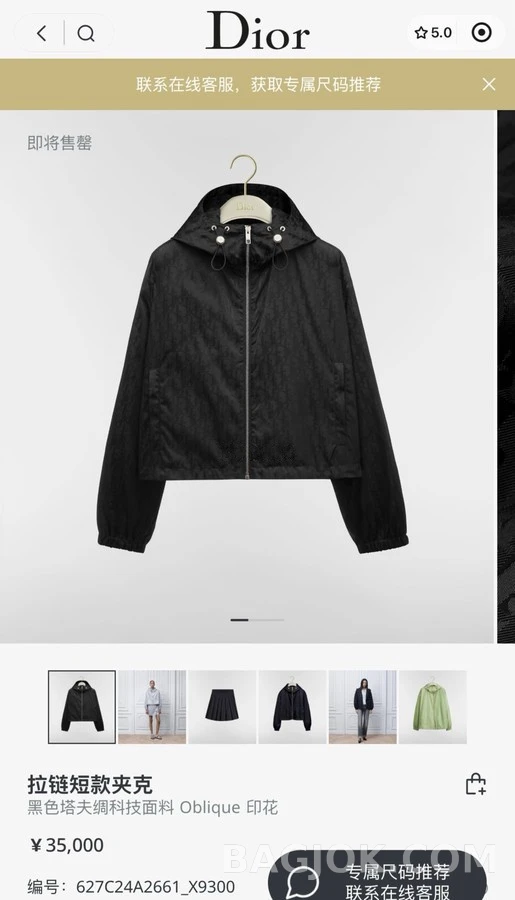Go back with the top-left arrow
Viewport: 515px width, 900px height.
point(42,33)
